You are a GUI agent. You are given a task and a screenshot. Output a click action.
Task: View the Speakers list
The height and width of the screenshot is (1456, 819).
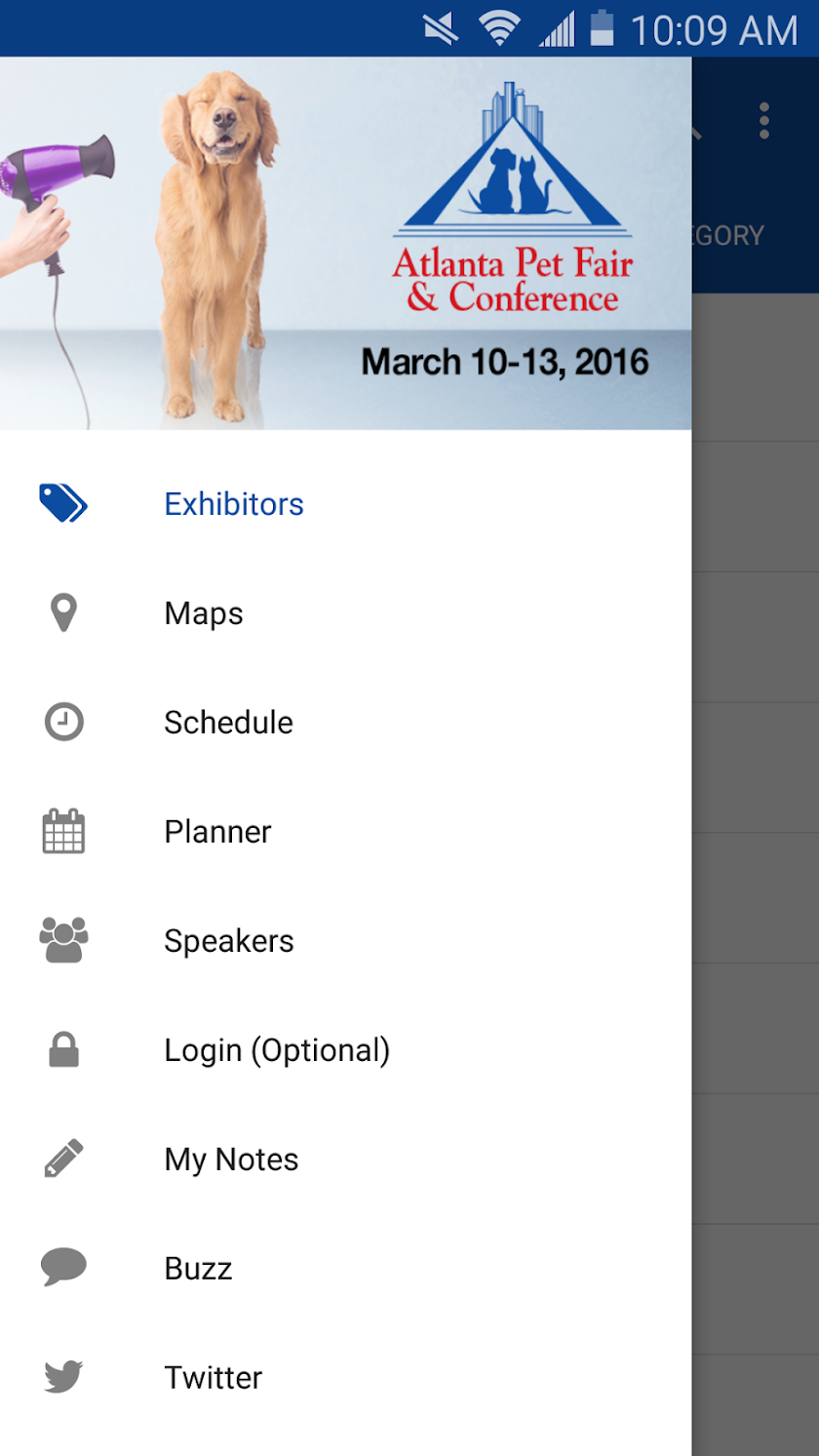228,941
